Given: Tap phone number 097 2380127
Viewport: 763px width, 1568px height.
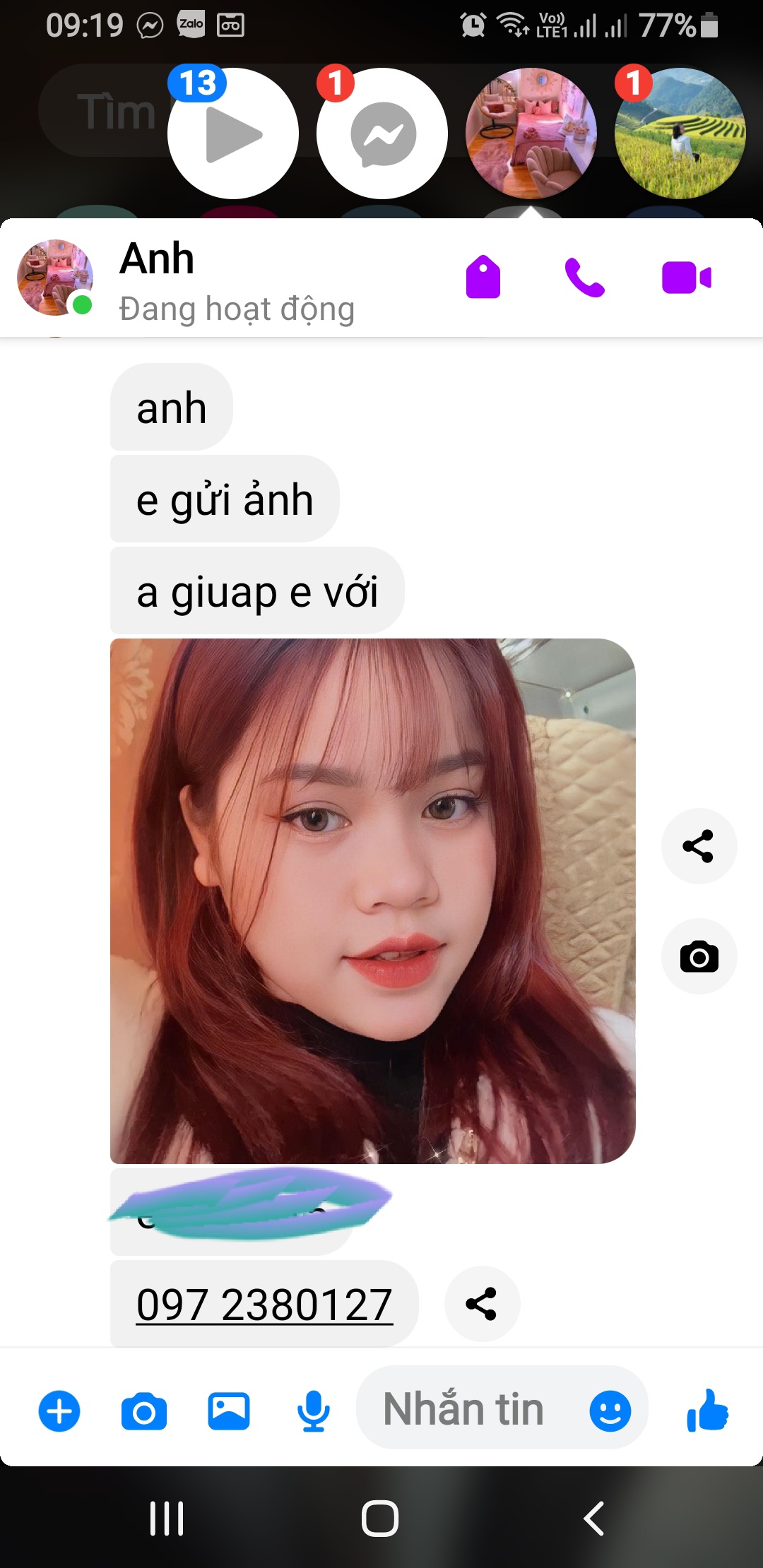Looking at the screenshot, I should pyautogui.click(x=264, y=1305).
